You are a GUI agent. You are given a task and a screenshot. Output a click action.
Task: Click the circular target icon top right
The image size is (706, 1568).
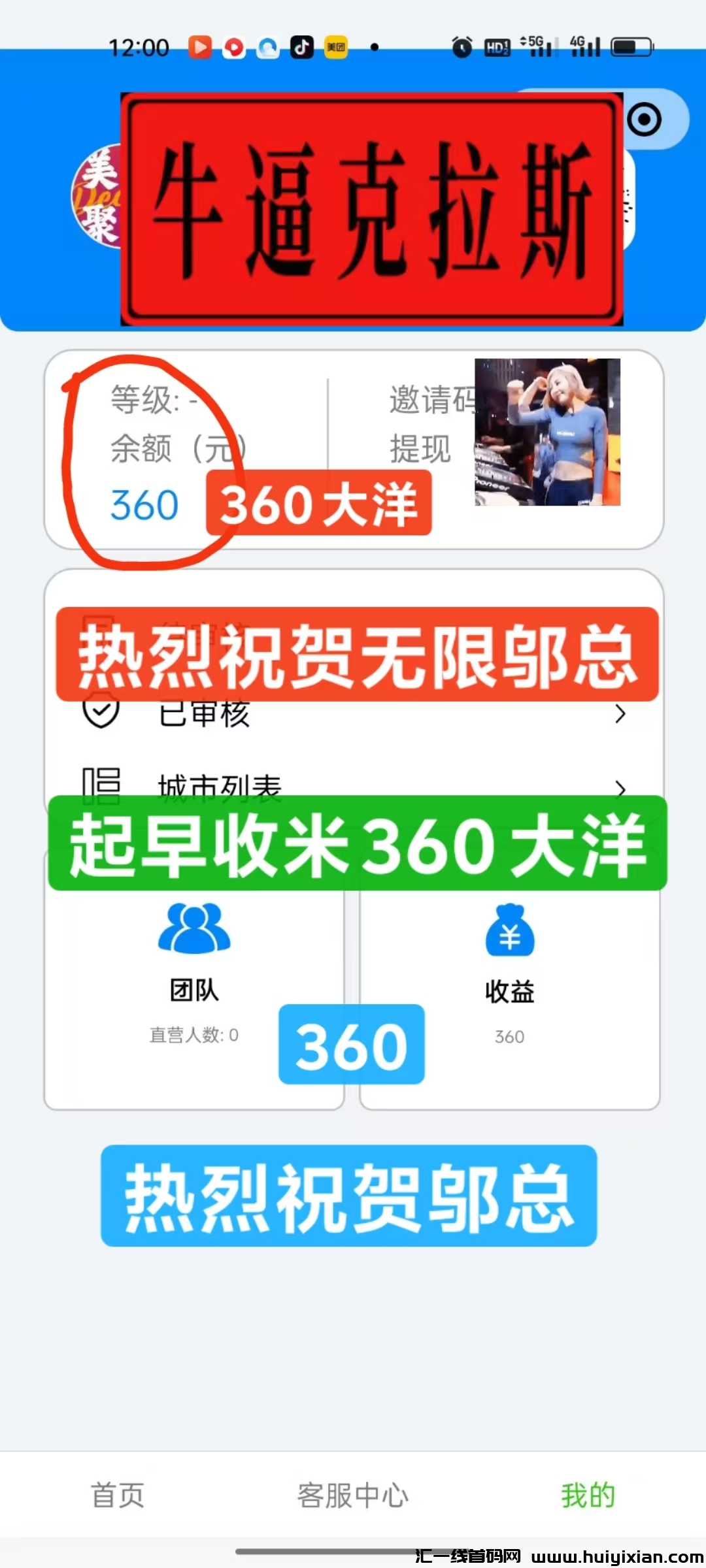(x=646, y=120)
